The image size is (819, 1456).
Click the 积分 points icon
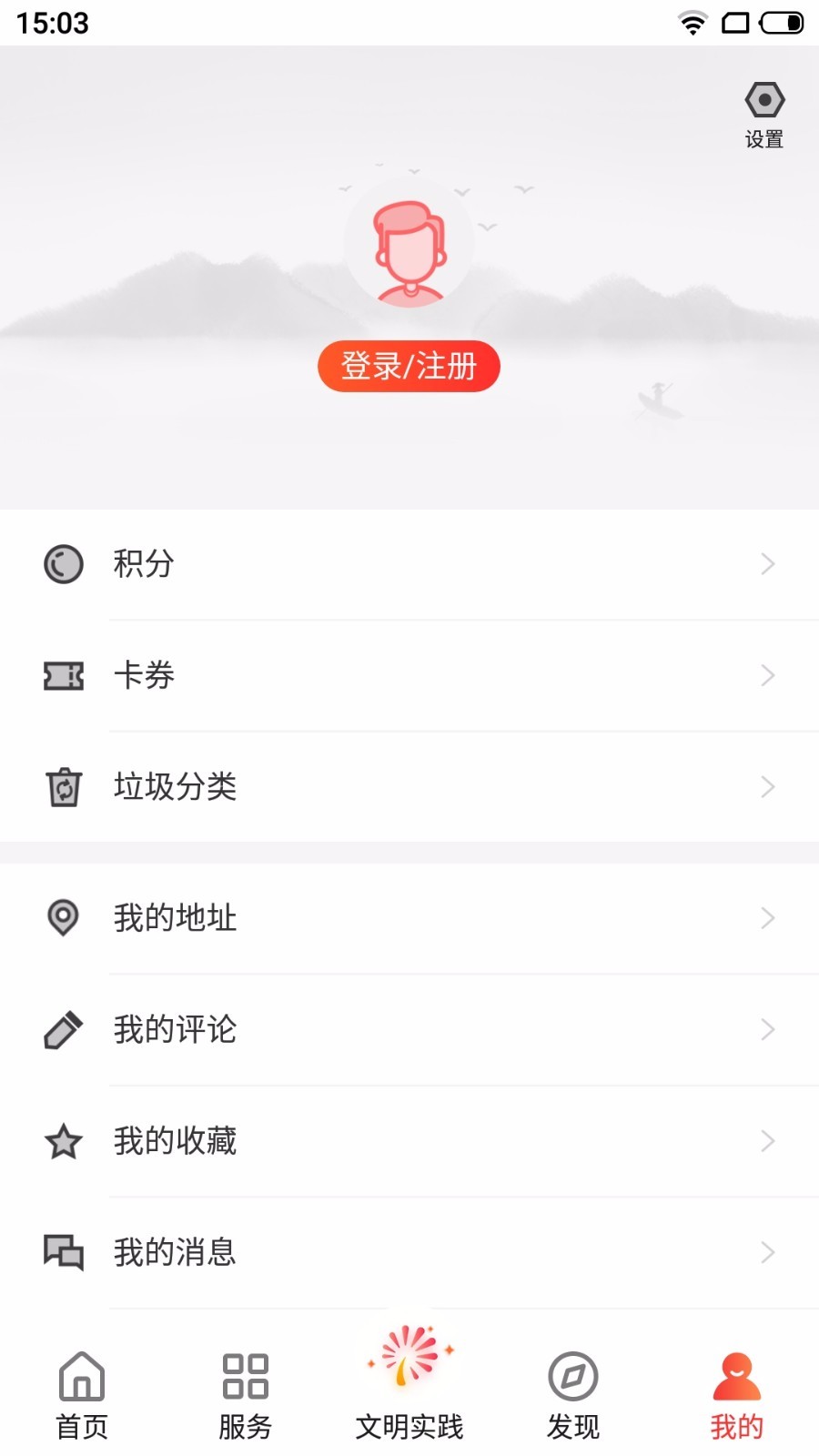[62, 564]
